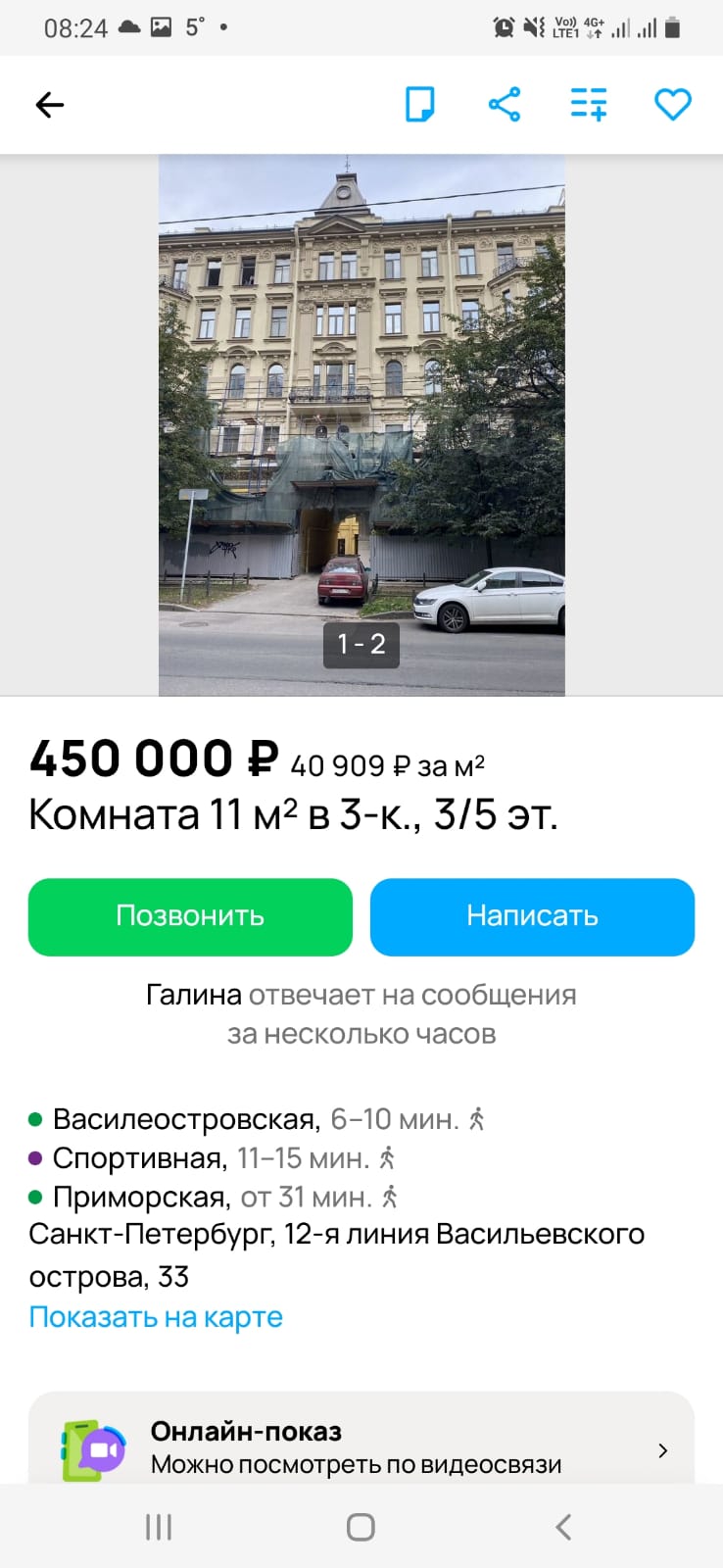Add listing to comparison list

(x=589, y=104)
